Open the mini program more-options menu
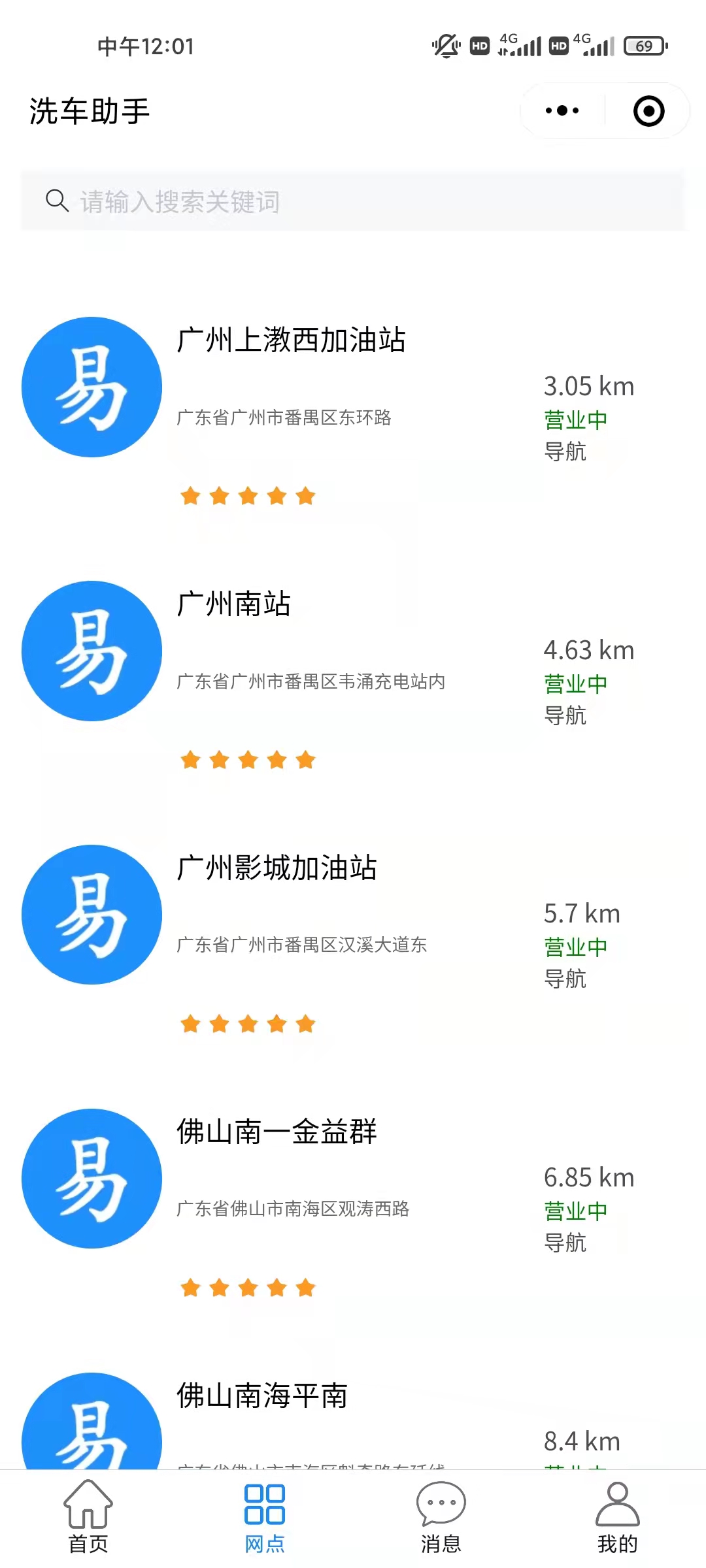This screenshot has height=1568, width=706. [x=562, y=110]
